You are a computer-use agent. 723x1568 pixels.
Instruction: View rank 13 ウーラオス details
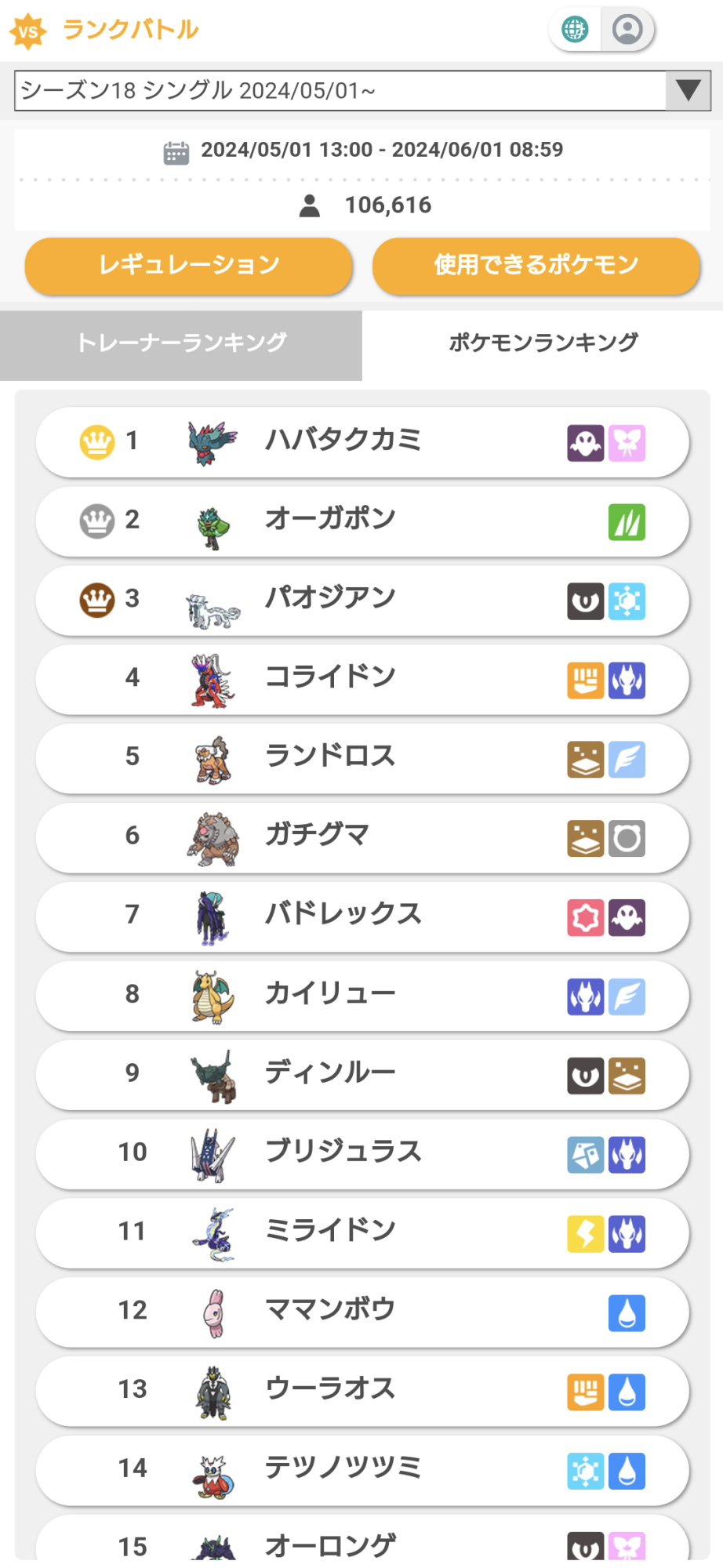[x=362, y=1391]
